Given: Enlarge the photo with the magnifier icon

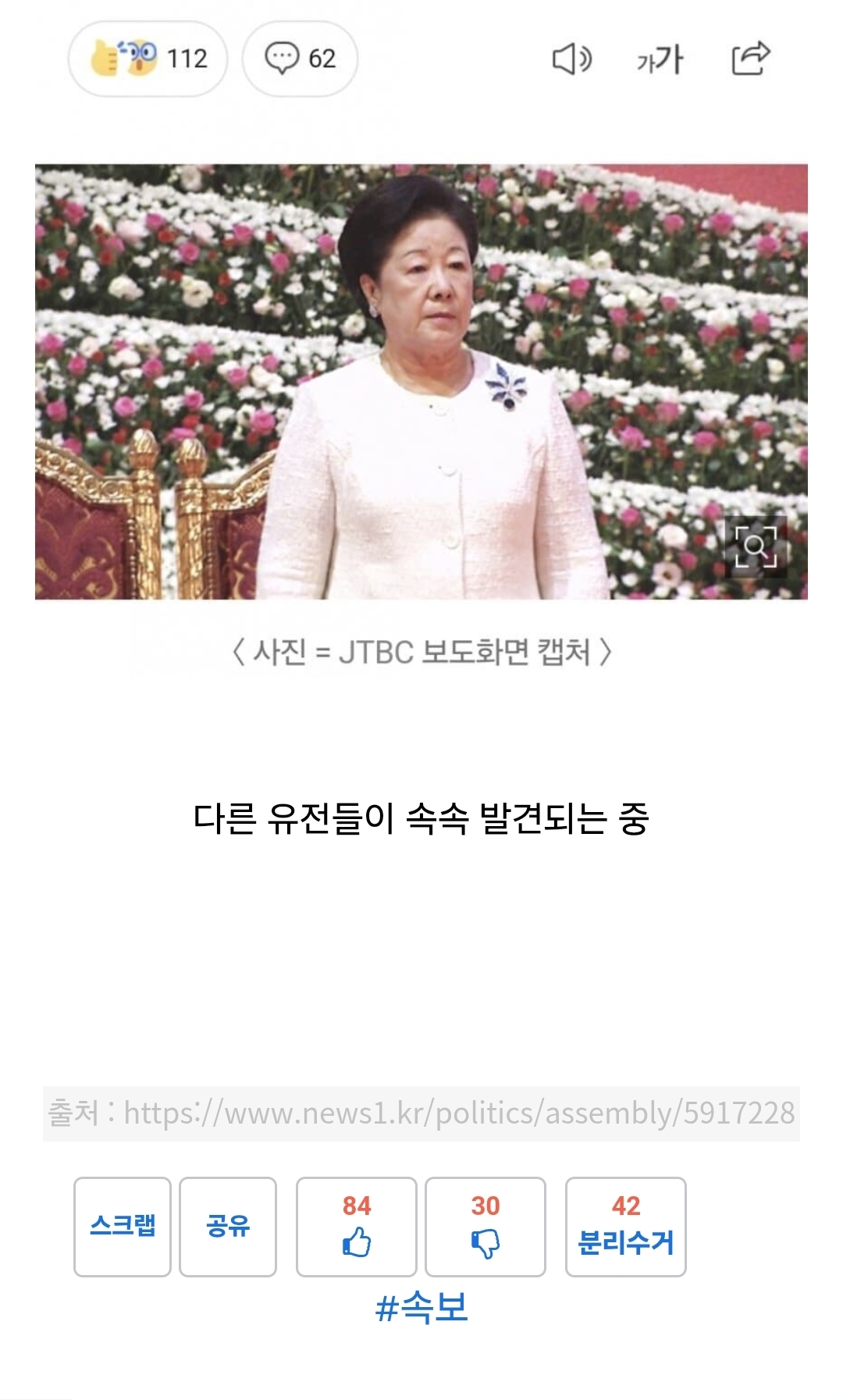Looking at the screenshot, I should click(x=755, y=546).
